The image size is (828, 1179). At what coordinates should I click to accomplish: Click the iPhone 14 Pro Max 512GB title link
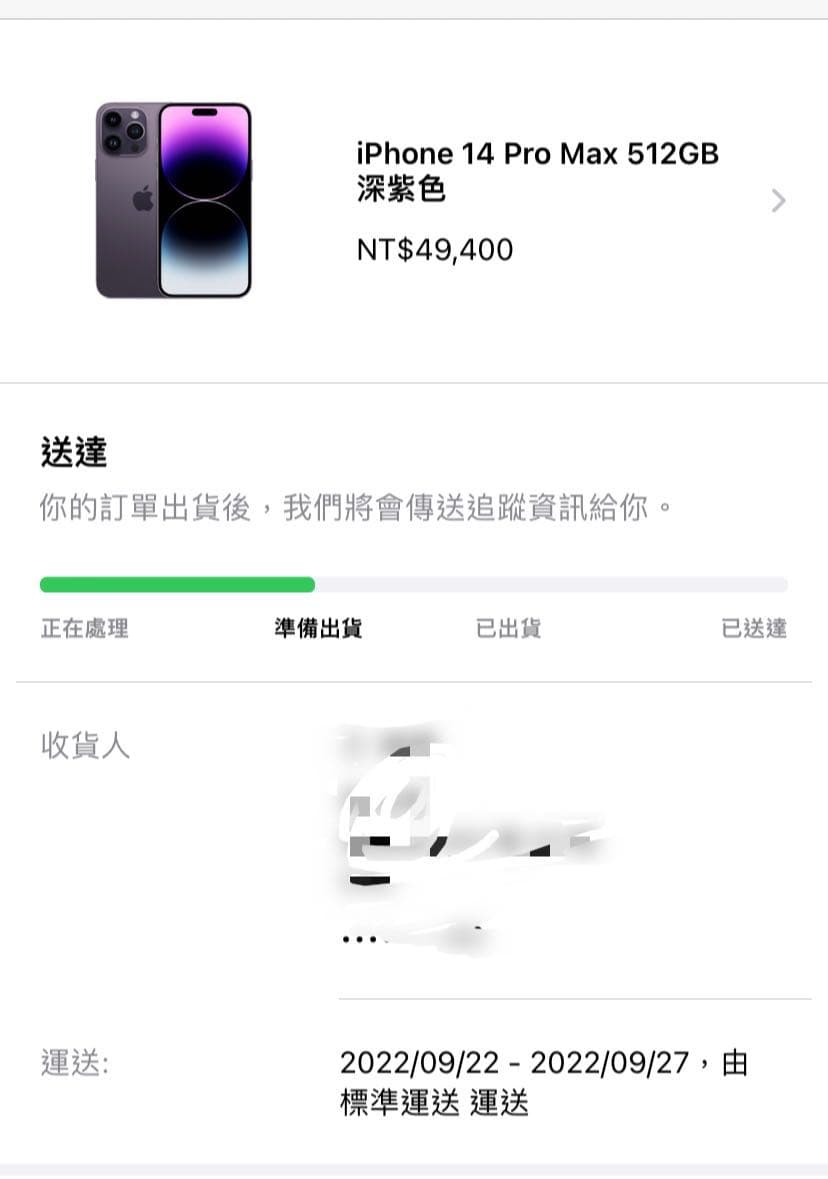538,153
